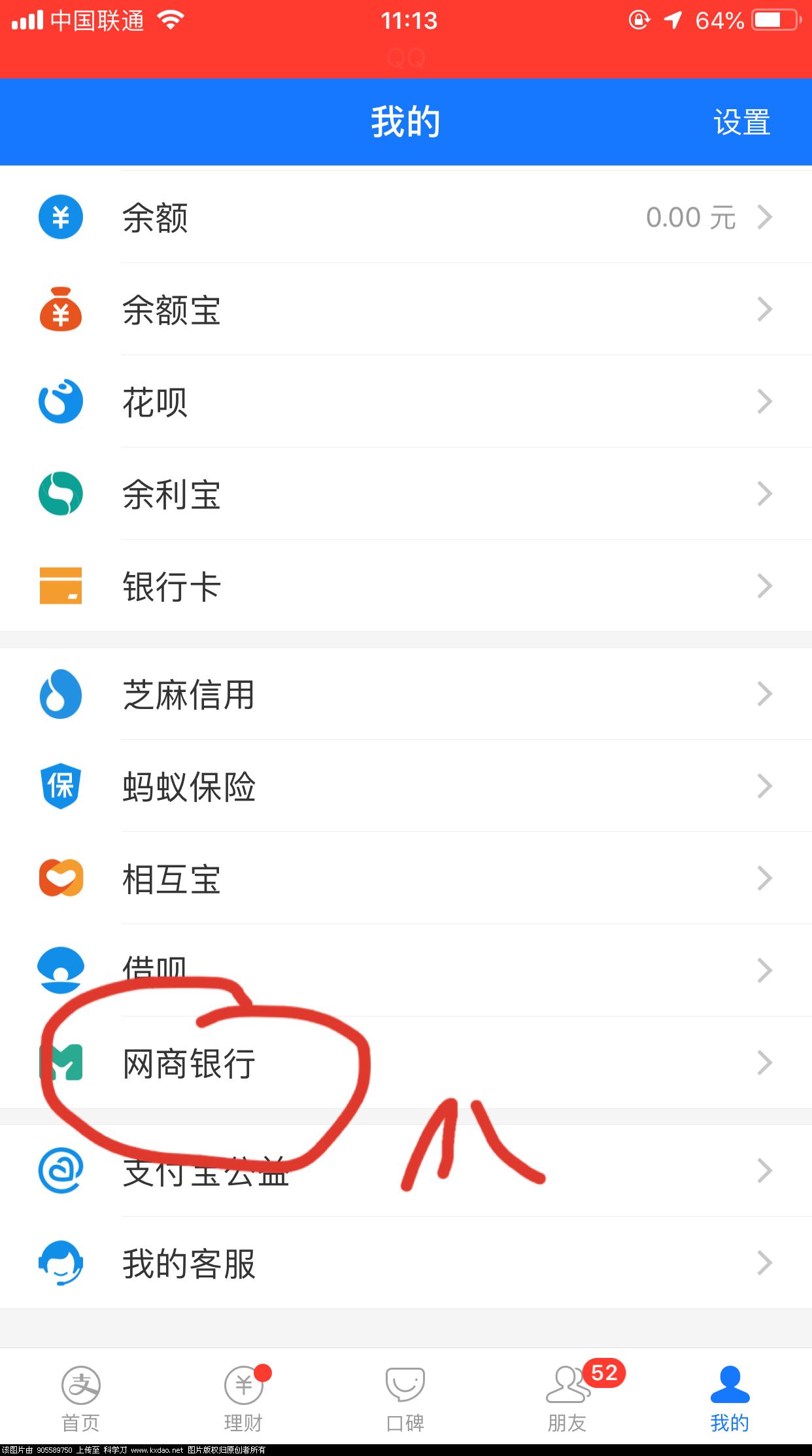This screenshot has width=812, height=1456.
Task: Open the 相互宝 row
Action: pyautogui.click(x=405, y=878)
